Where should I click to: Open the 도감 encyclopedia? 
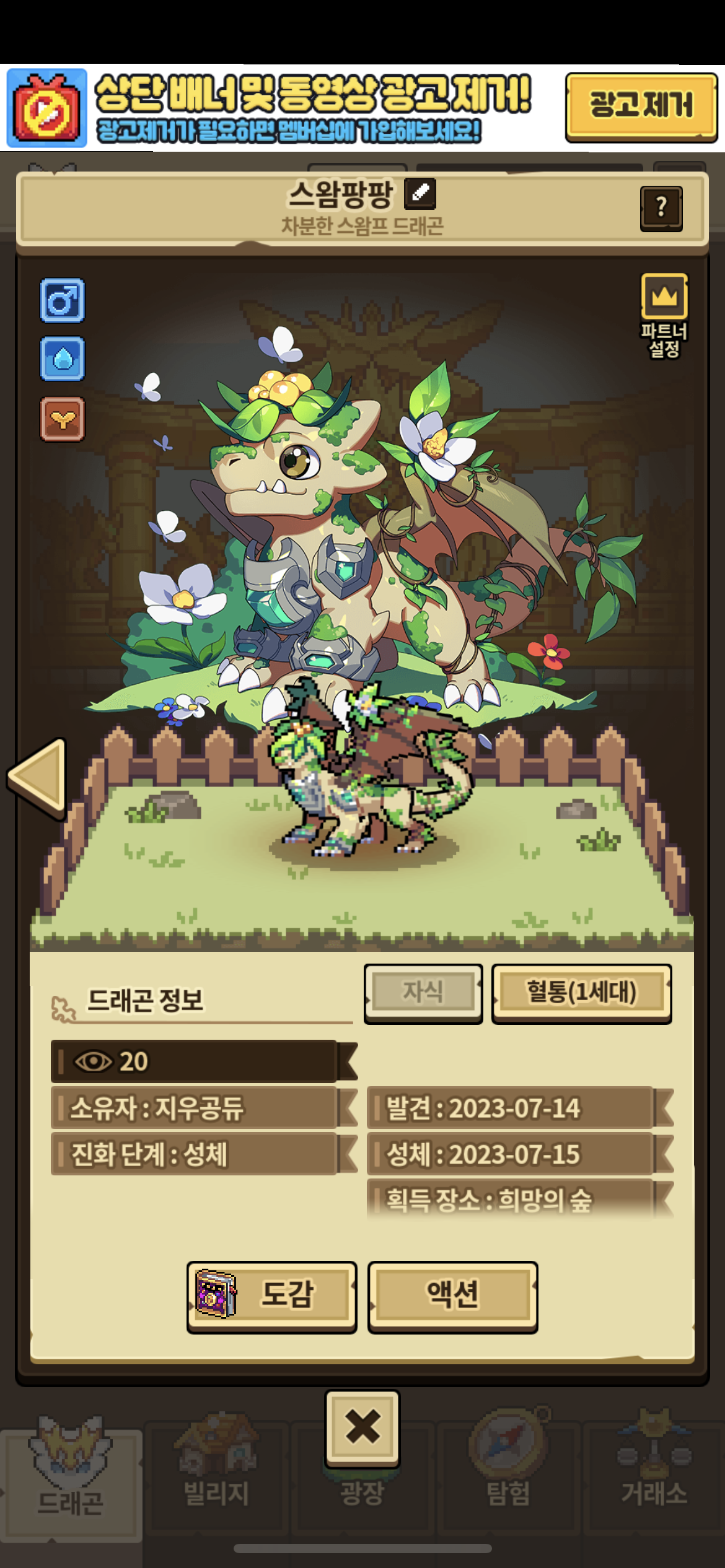[x=271, y=1296]
